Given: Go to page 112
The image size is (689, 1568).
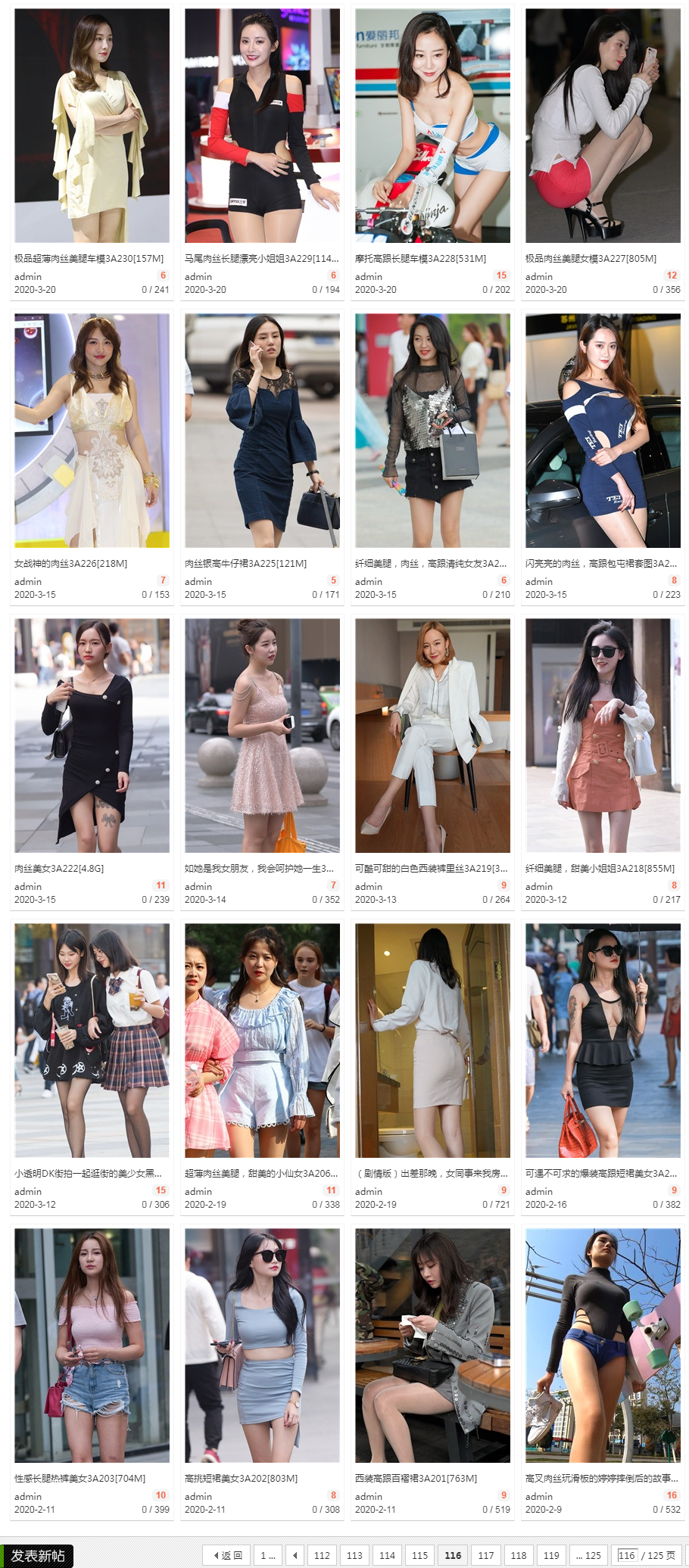Looking at the screenshot, I should [322, 1555].
